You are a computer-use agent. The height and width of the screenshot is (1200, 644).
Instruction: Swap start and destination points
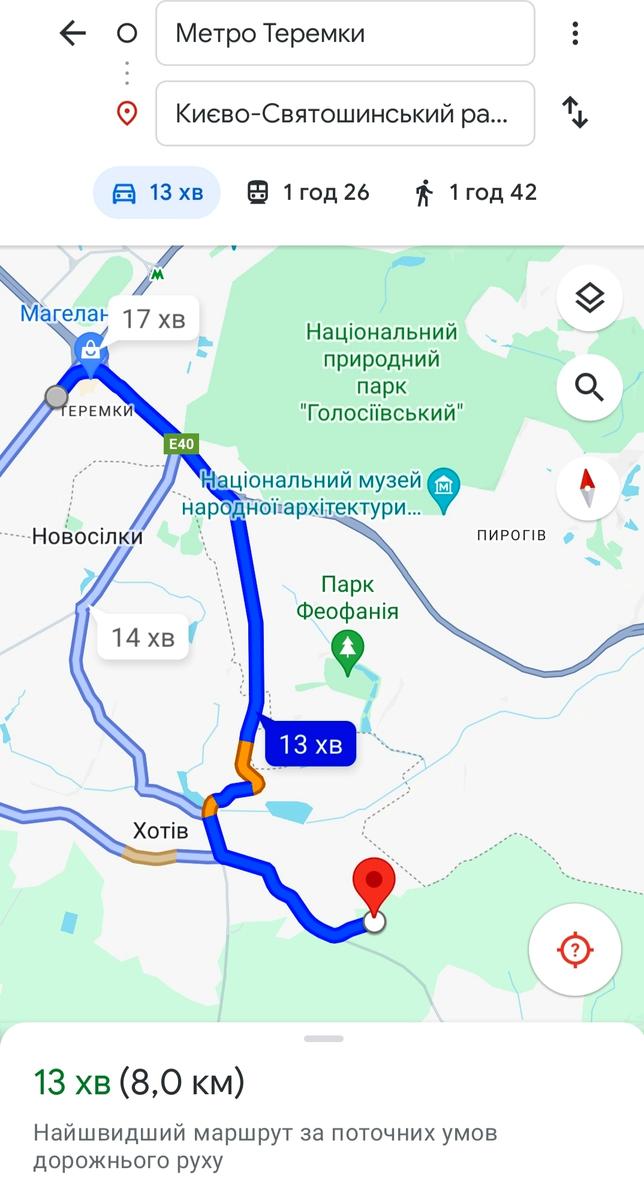tap(575, 113)
